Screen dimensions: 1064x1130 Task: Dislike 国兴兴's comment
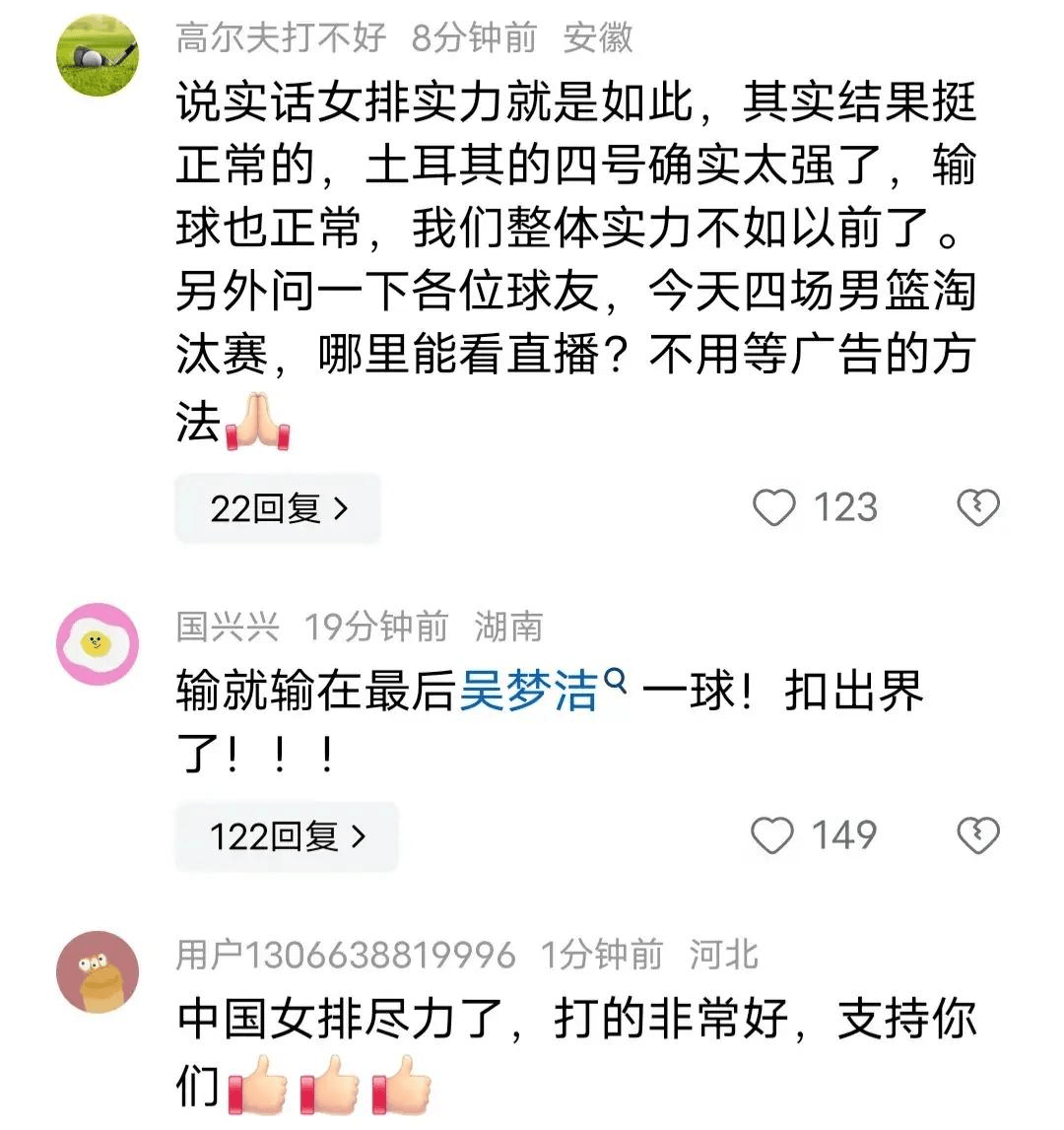point(978,836)
